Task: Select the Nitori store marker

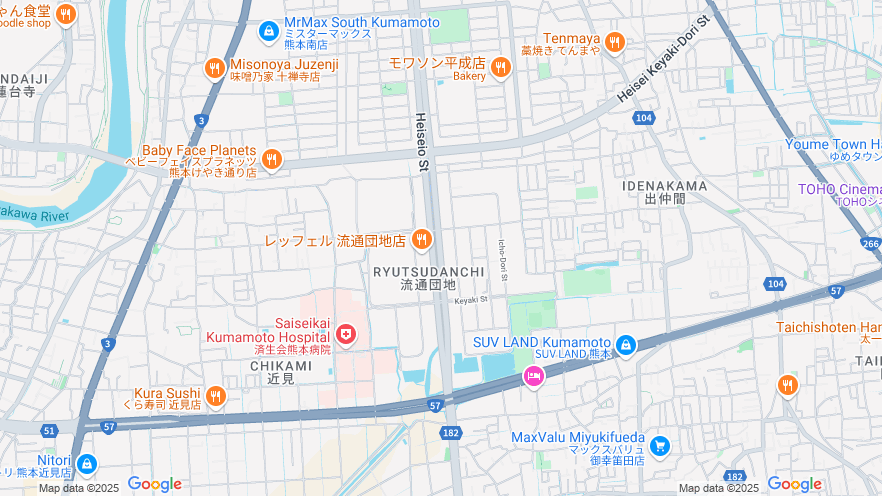Action: [87, 464]
